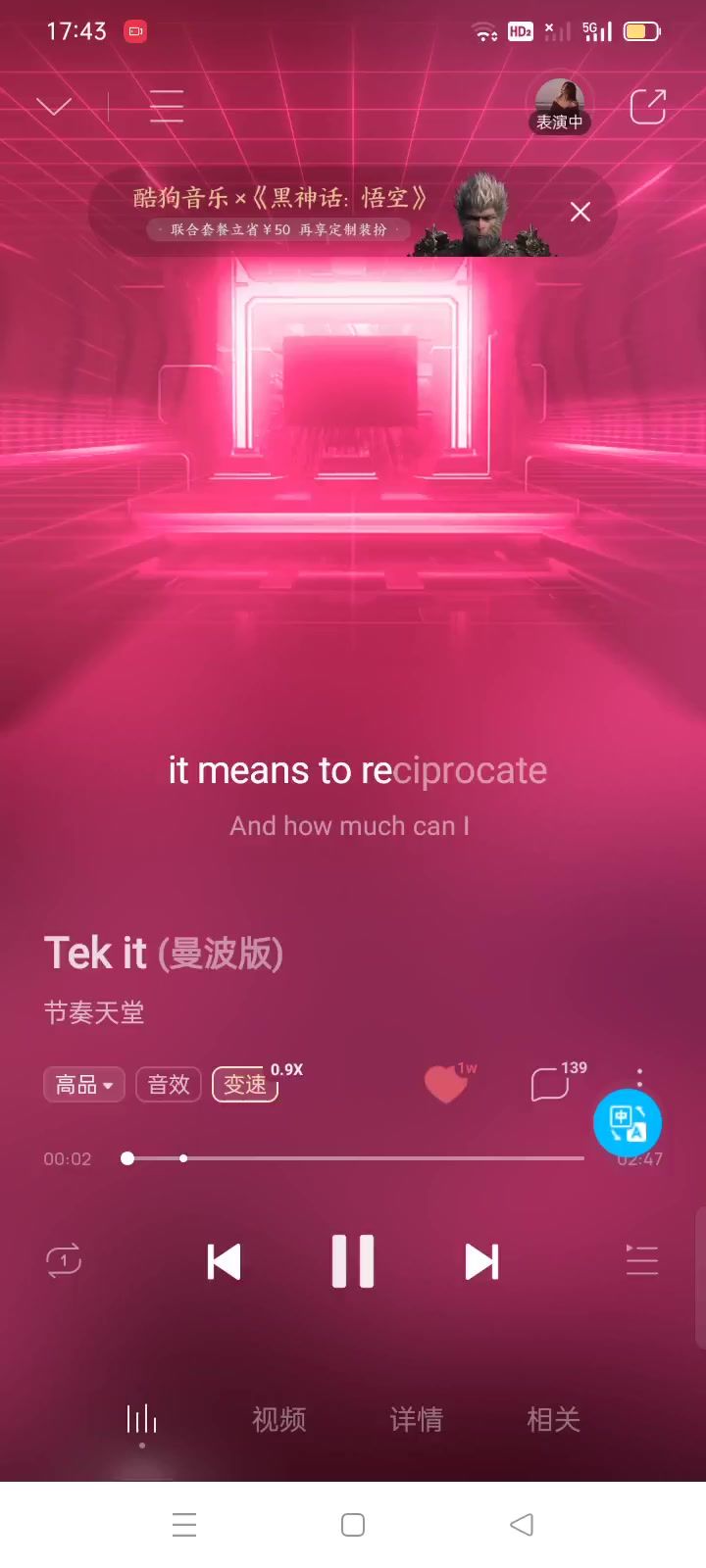Skip to the previous track

(x=224, y=1261)
